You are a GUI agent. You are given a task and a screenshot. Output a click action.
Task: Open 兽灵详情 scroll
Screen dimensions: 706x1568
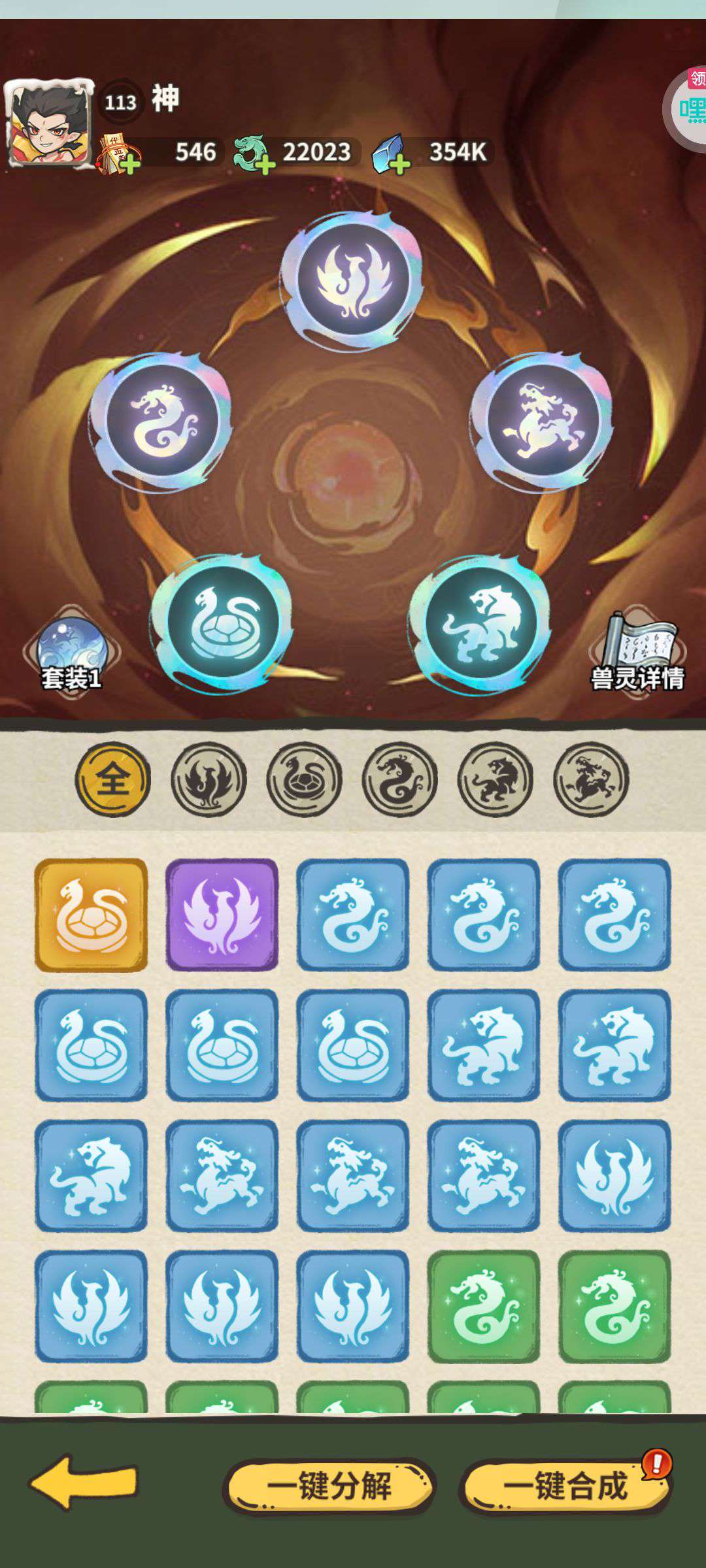[x=637, y=652]
